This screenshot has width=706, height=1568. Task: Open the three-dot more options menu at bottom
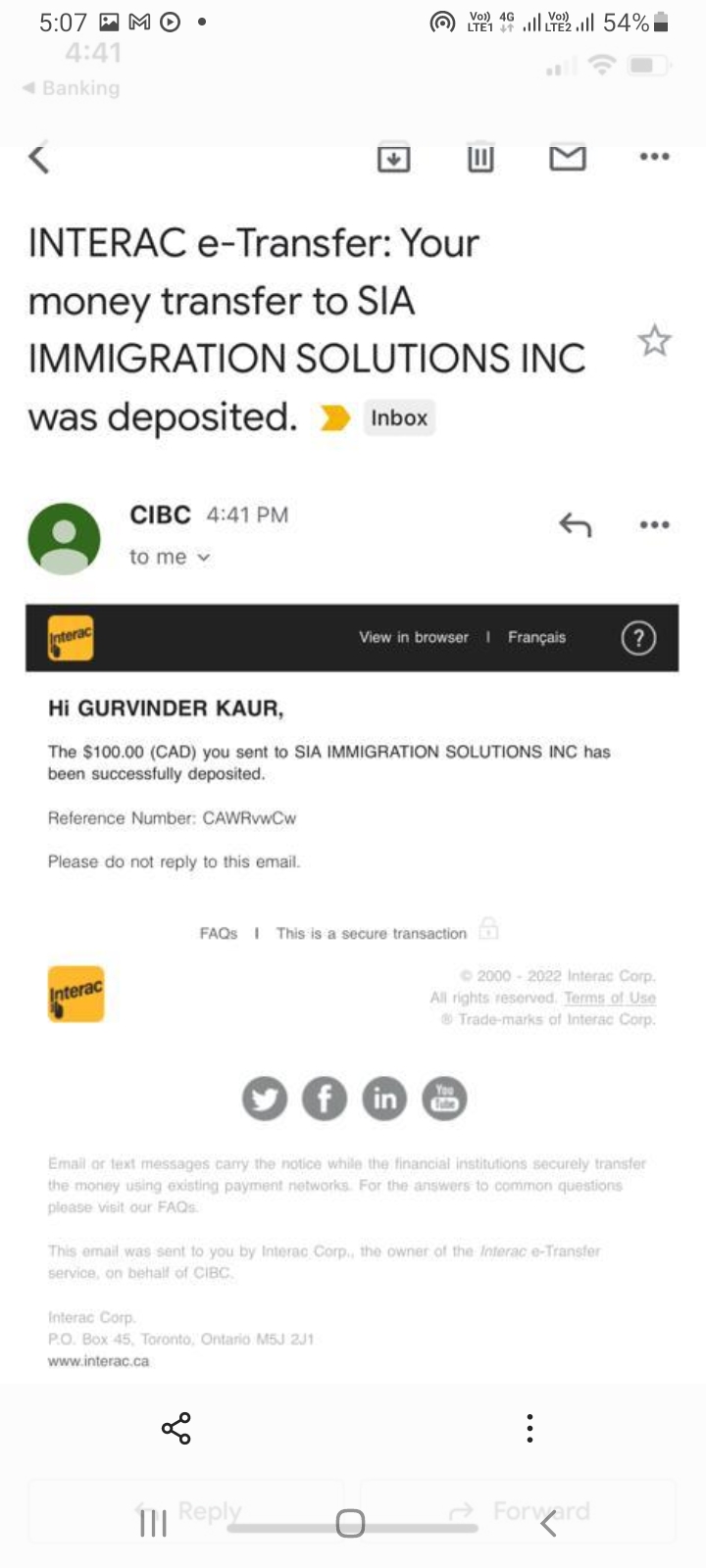[529, 1428]
